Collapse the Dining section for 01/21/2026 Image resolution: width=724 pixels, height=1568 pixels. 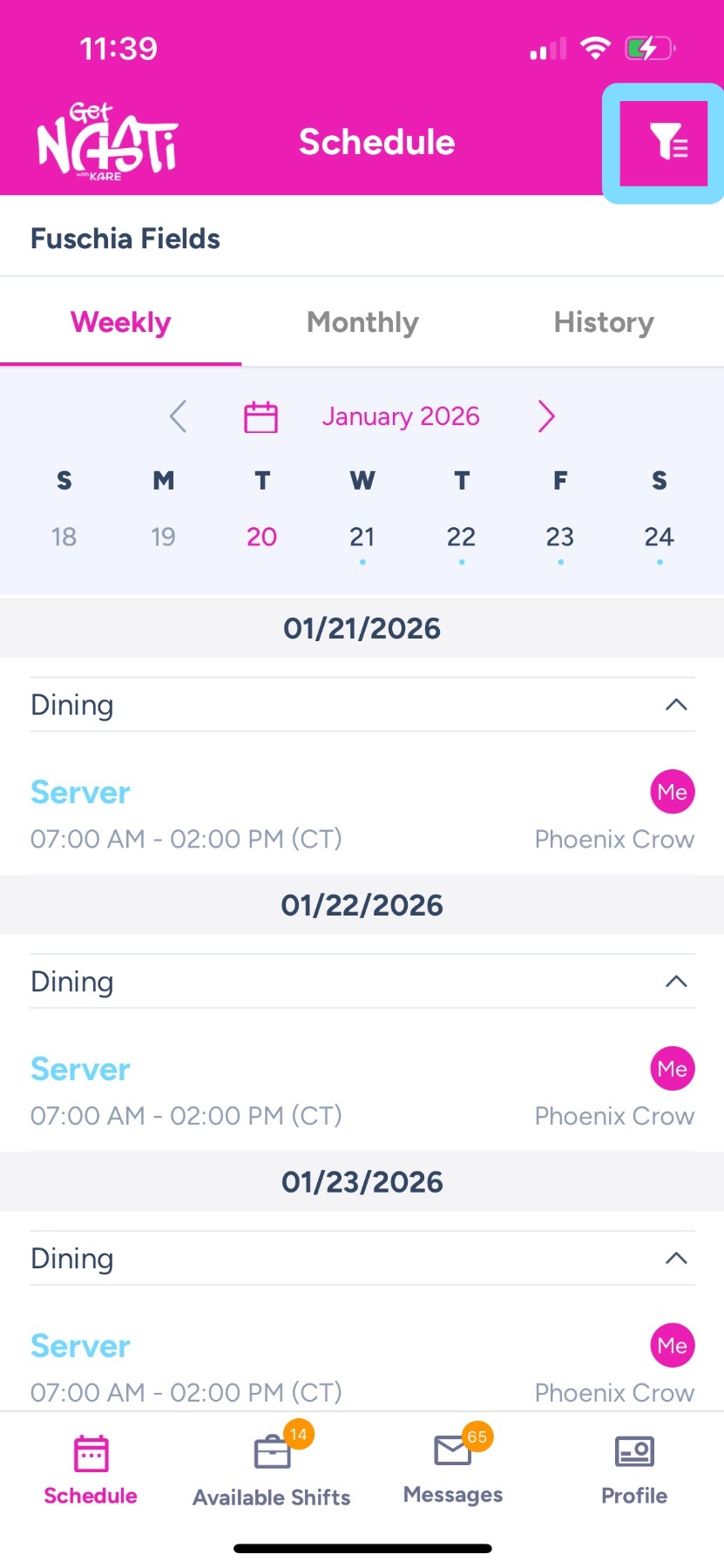pyautogui.click(x=676, y=705)
